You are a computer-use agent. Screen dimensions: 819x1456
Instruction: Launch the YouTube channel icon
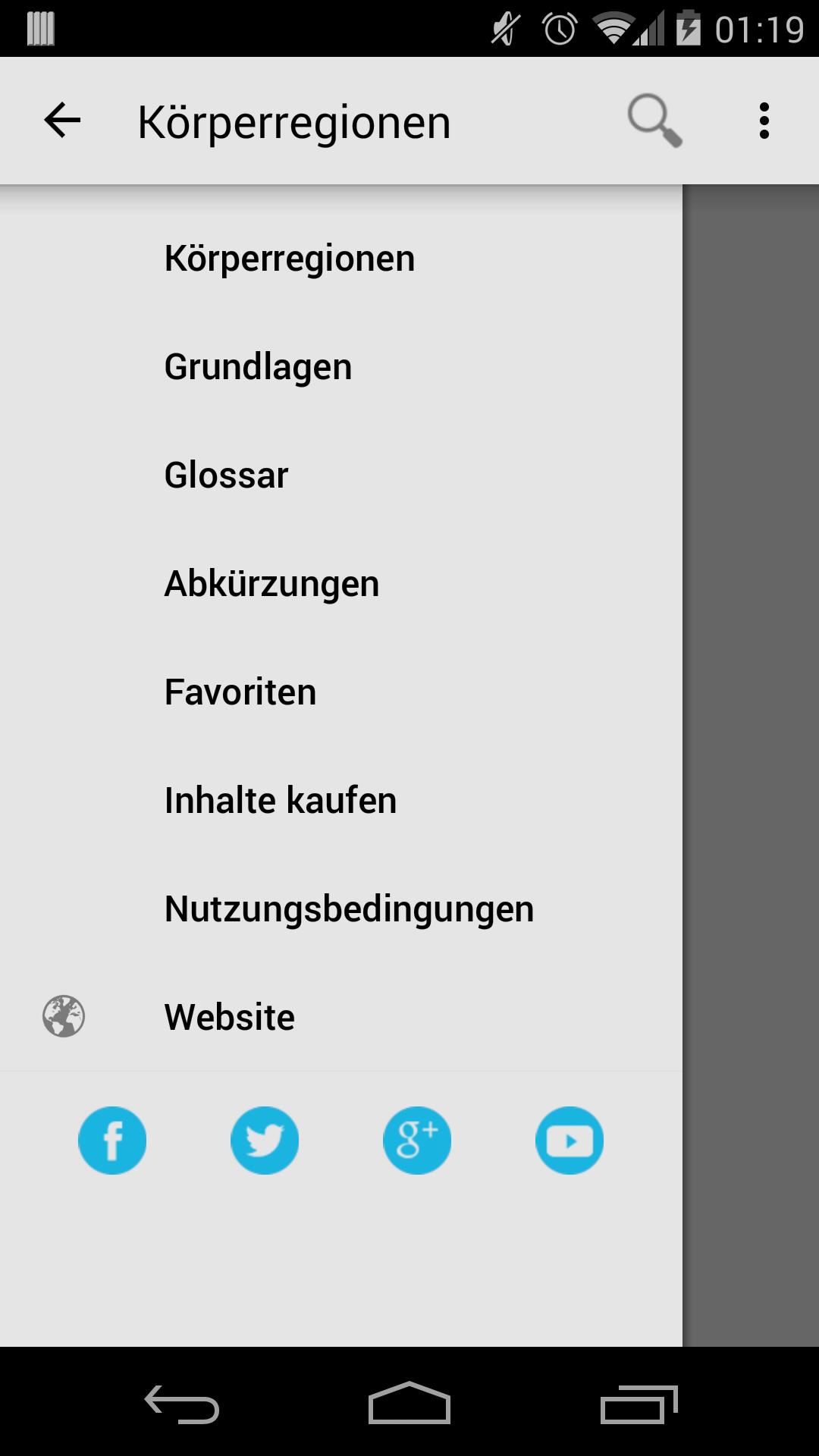pyautogui.click(x=570, y=1141)
